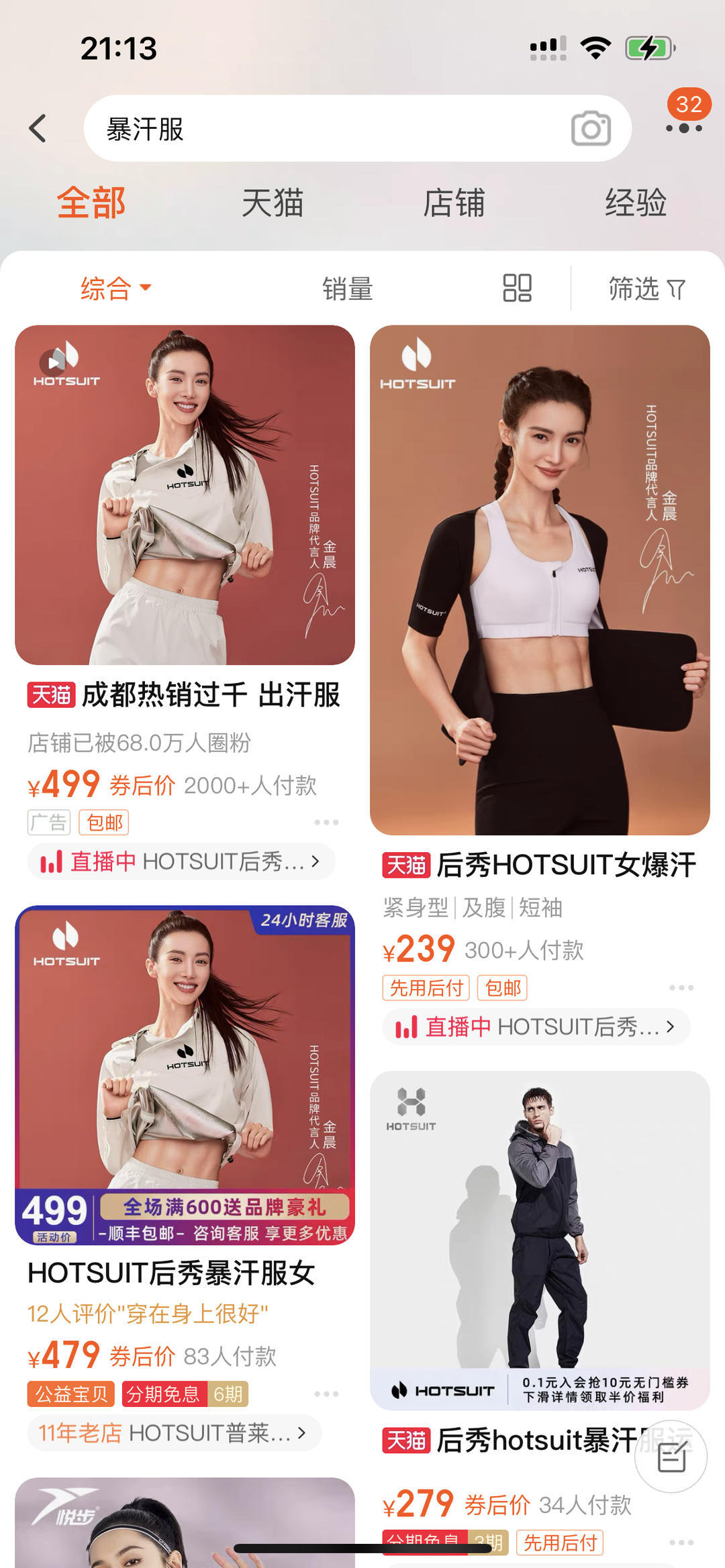Screen dimensions: 725x1568
Task: Tap the 暴汗服 search box
Action: [322, 128]
